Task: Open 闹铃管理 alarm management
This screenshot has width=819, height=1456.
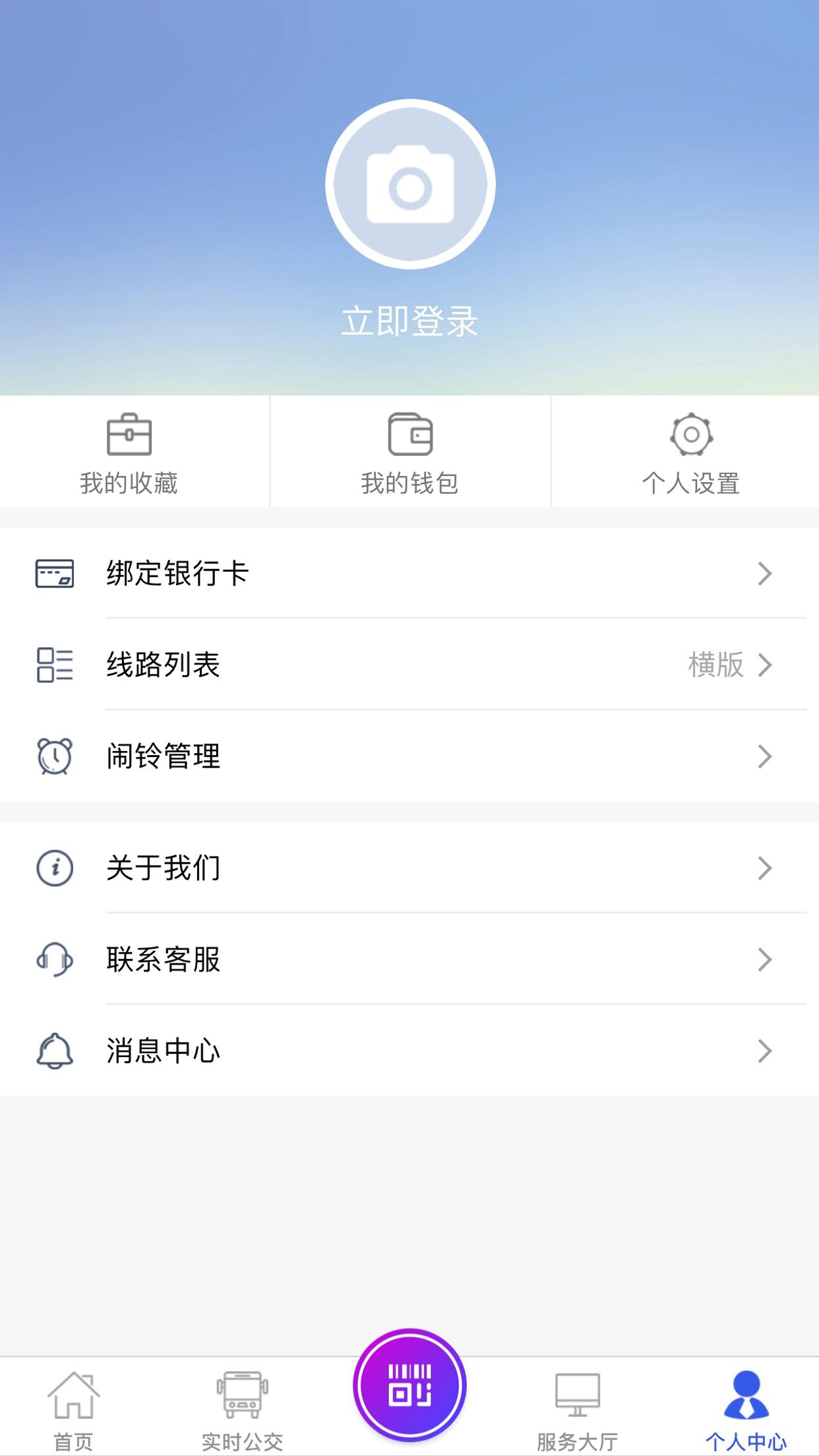Action: pyautogui.click(x=409, y=756)
